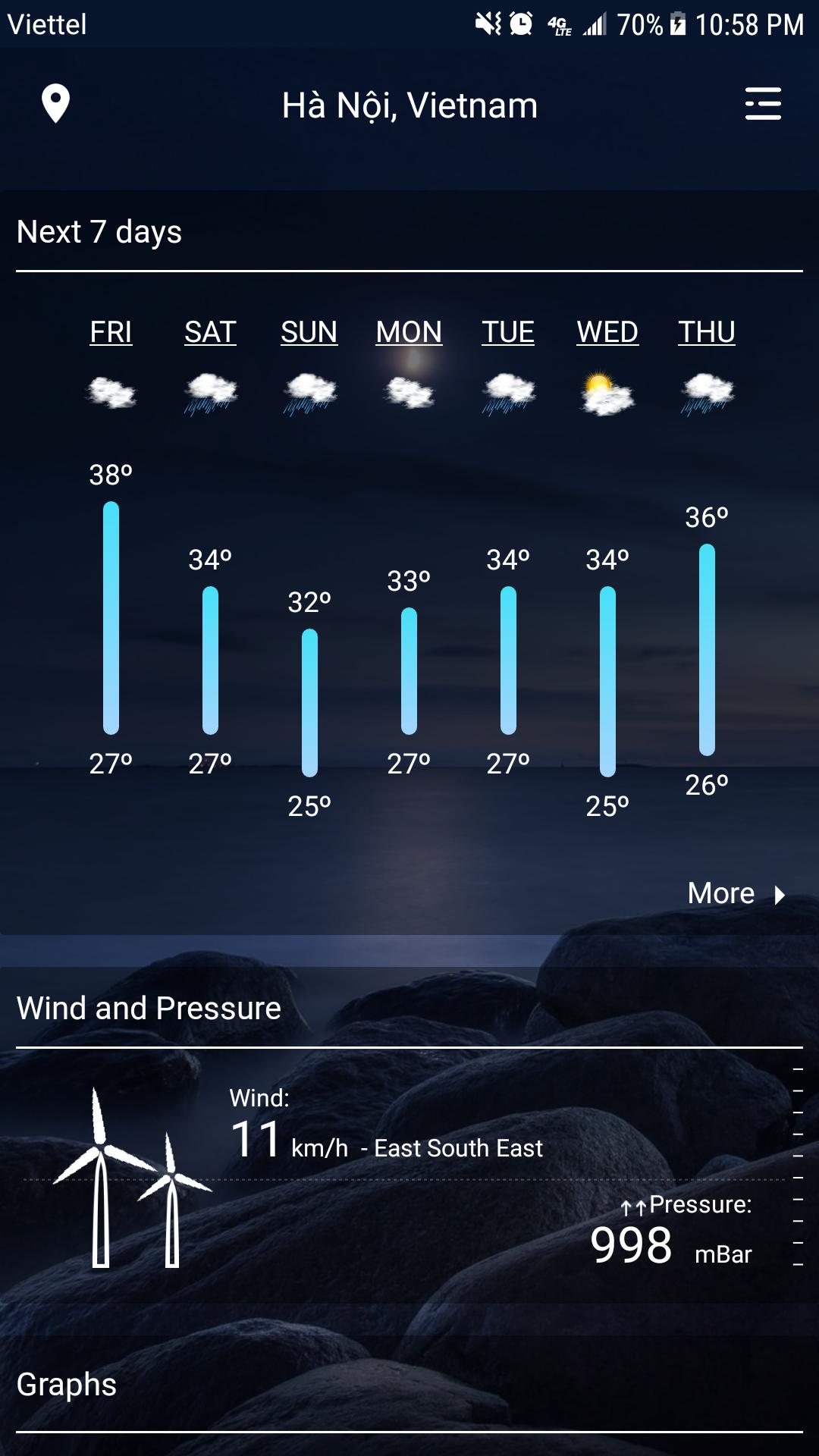Open the location pin icon
This screenshot has height=1456, width=819.
pyautogui.click(x=55, y=104)
